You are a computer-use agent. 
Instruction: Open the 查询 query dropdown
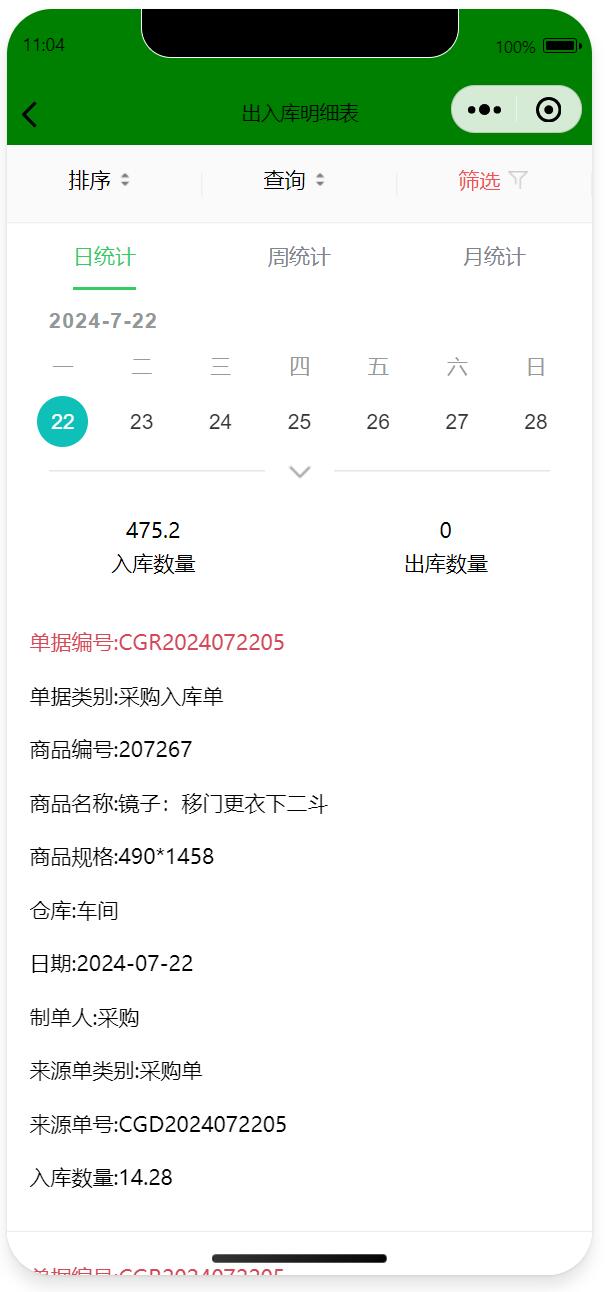coord(293,181)
